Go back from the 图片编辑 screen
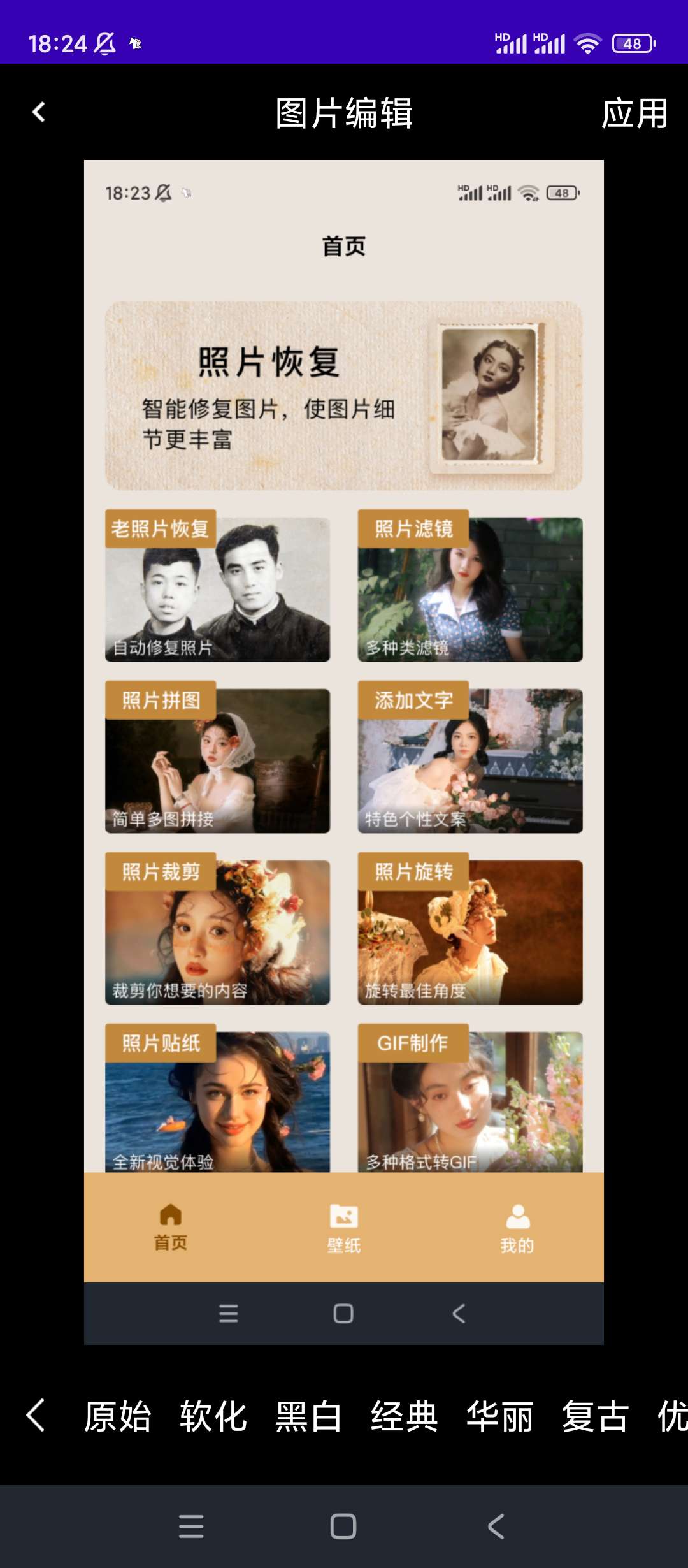The width and height of the screenshot is (688, 1568). [x=39, y=112]
